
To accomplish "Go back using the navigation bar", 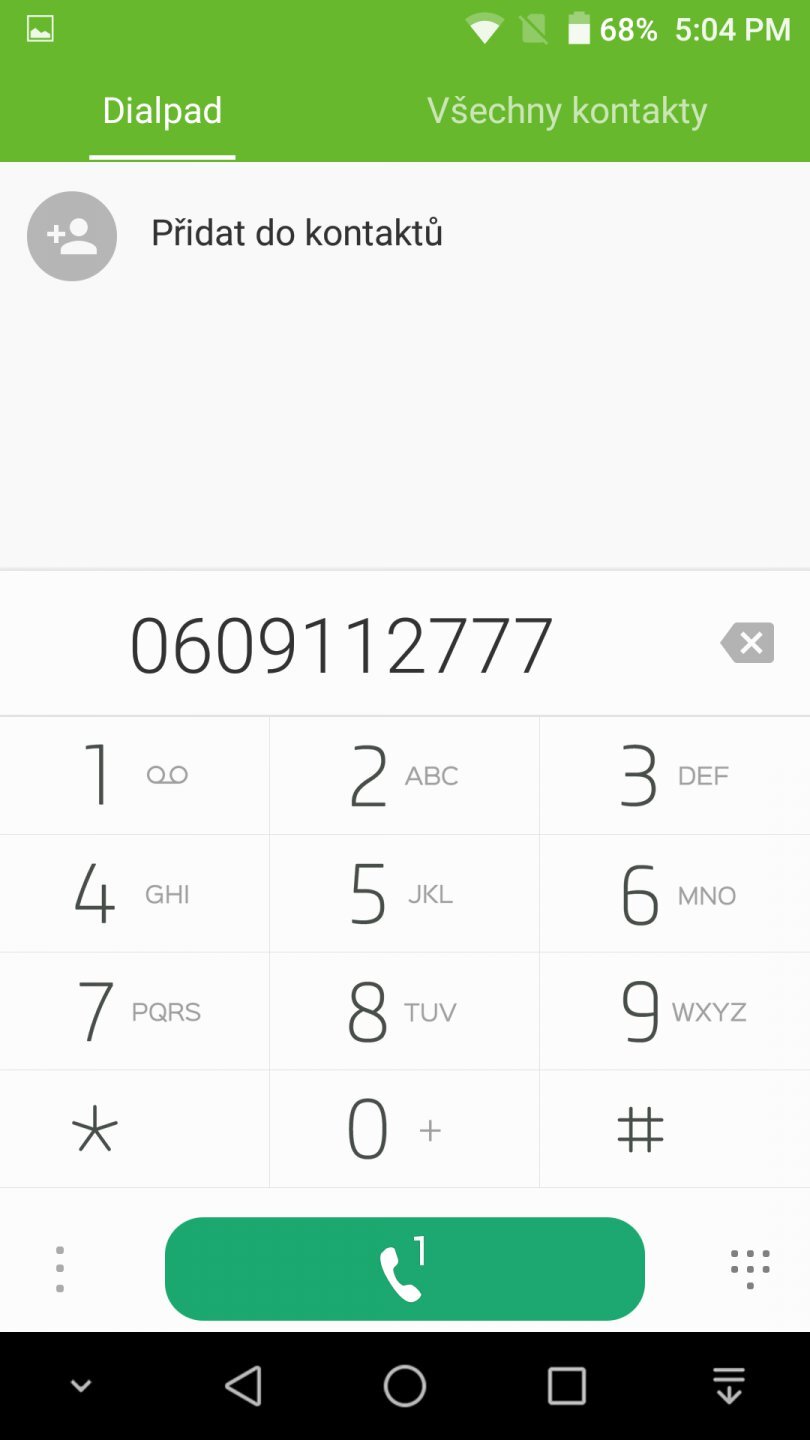I will 243,1386.
